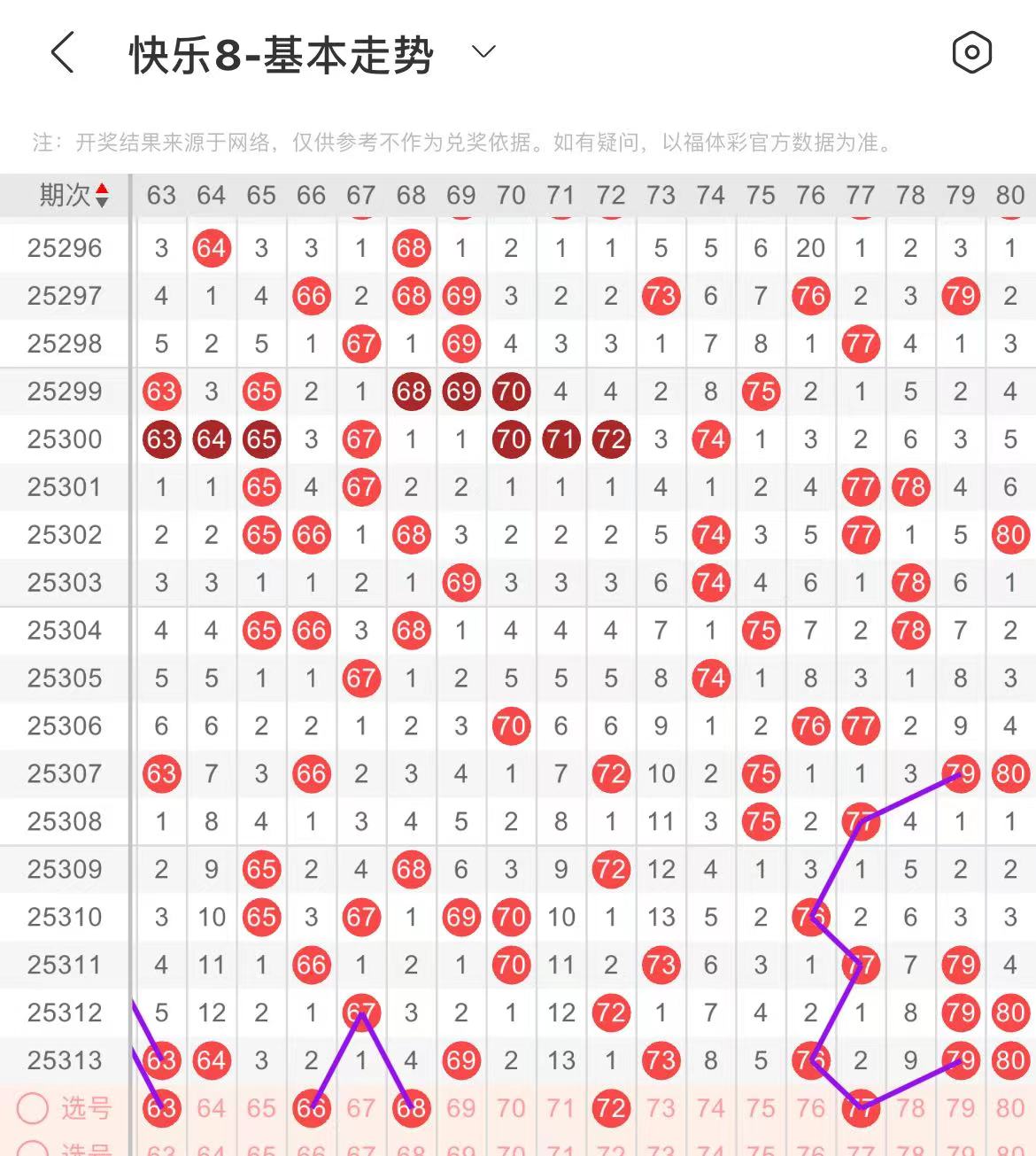
Task: Pick number 65 in the first 选号 row
Action: pos(261,1108)
